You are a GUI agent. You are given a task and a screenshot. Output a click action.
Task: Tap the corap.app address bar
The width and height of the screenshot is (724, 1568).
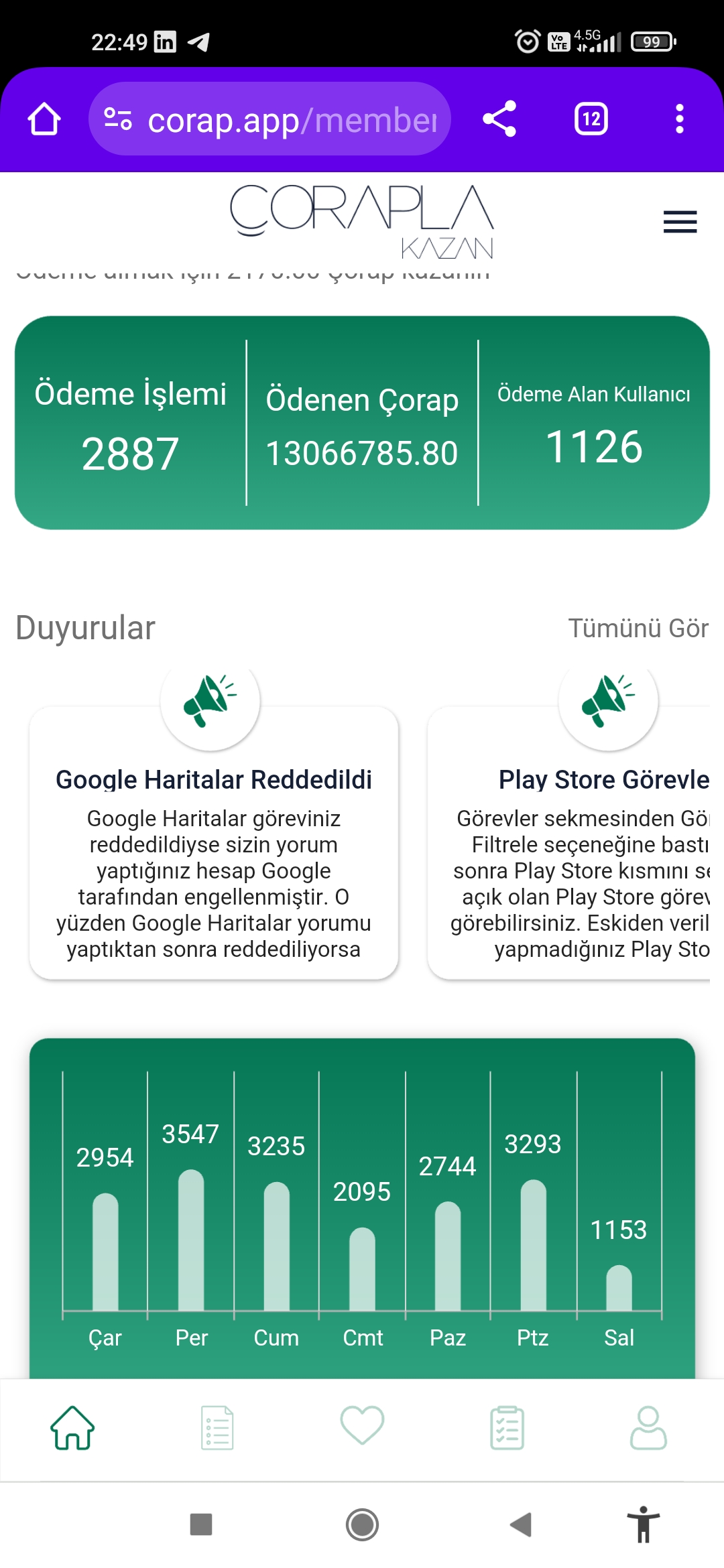(x=269, y=119)
